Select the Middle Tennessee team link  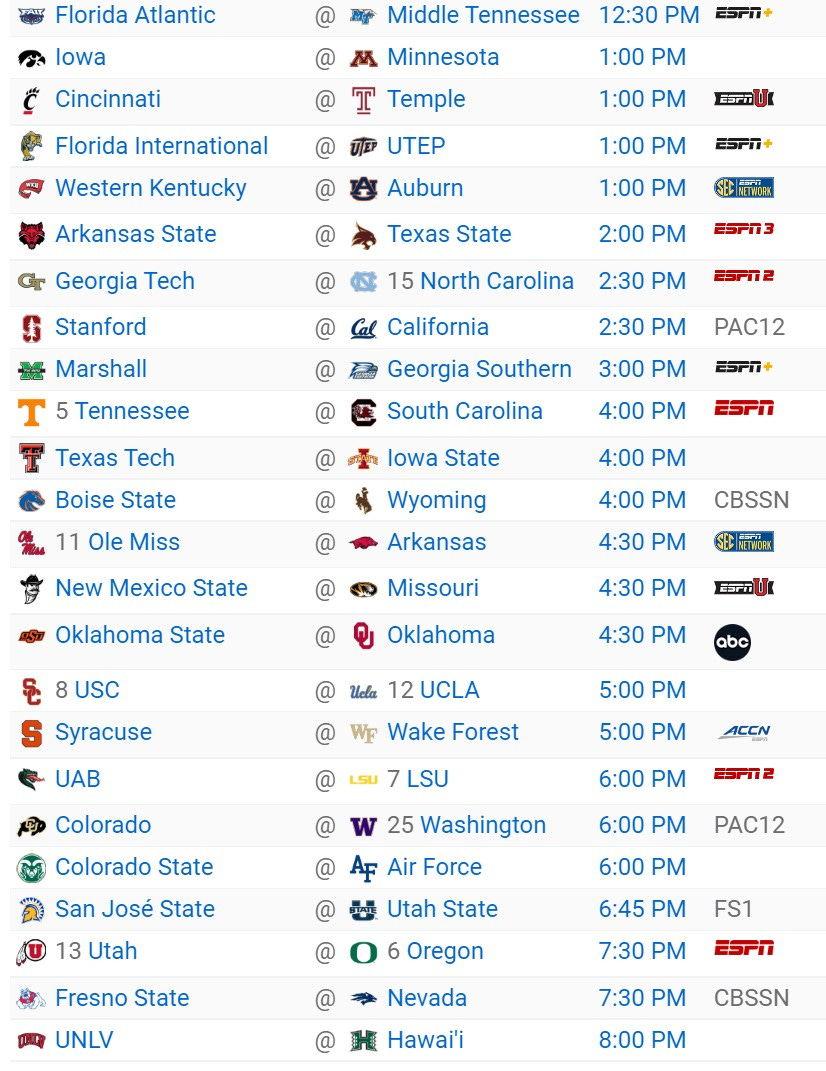483,15
